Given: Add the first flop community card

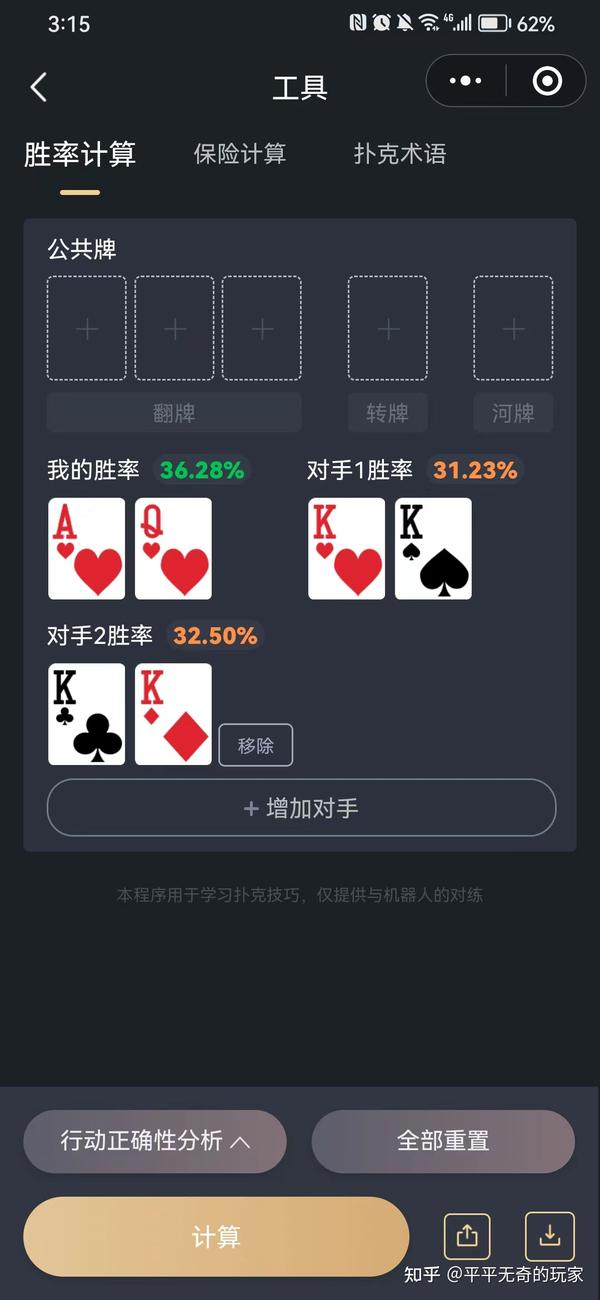Looking at the screenshot, I should [x=87, y=328].
